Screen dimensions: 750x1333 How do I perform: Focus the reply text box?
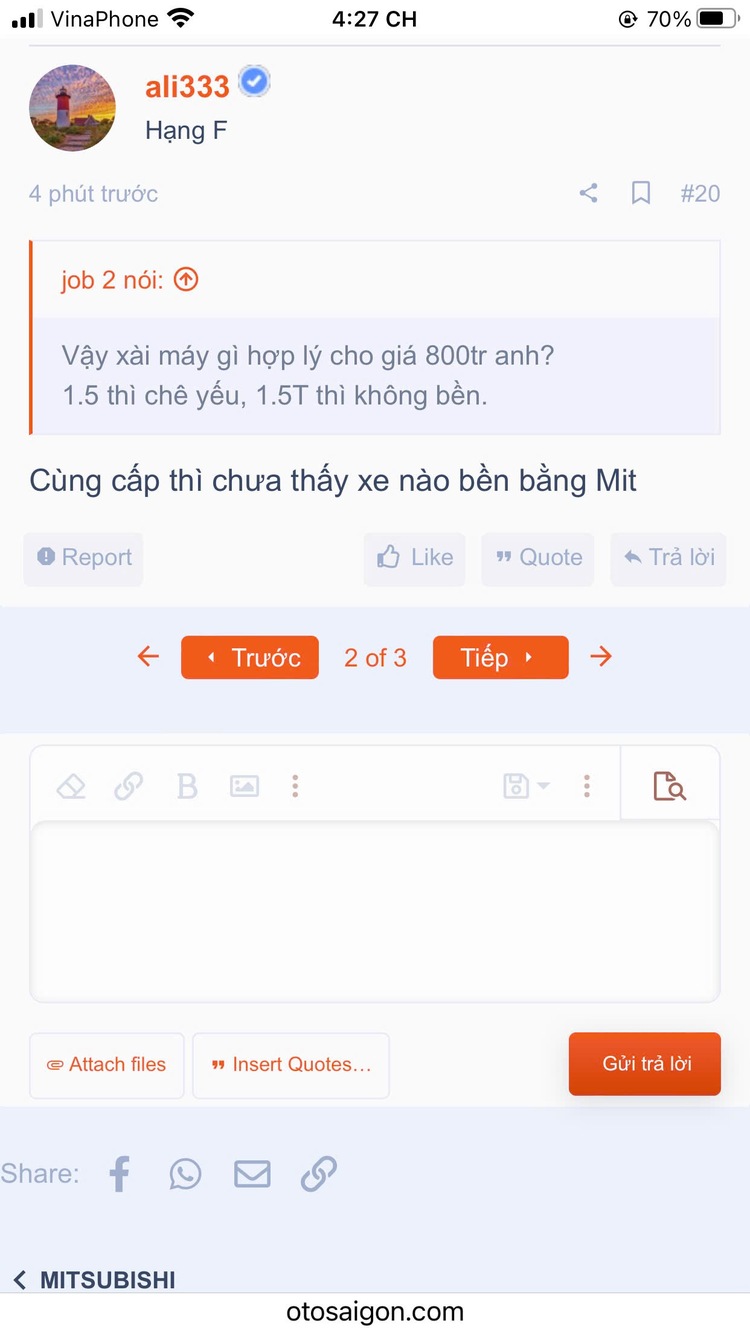[x=375, y=910]
